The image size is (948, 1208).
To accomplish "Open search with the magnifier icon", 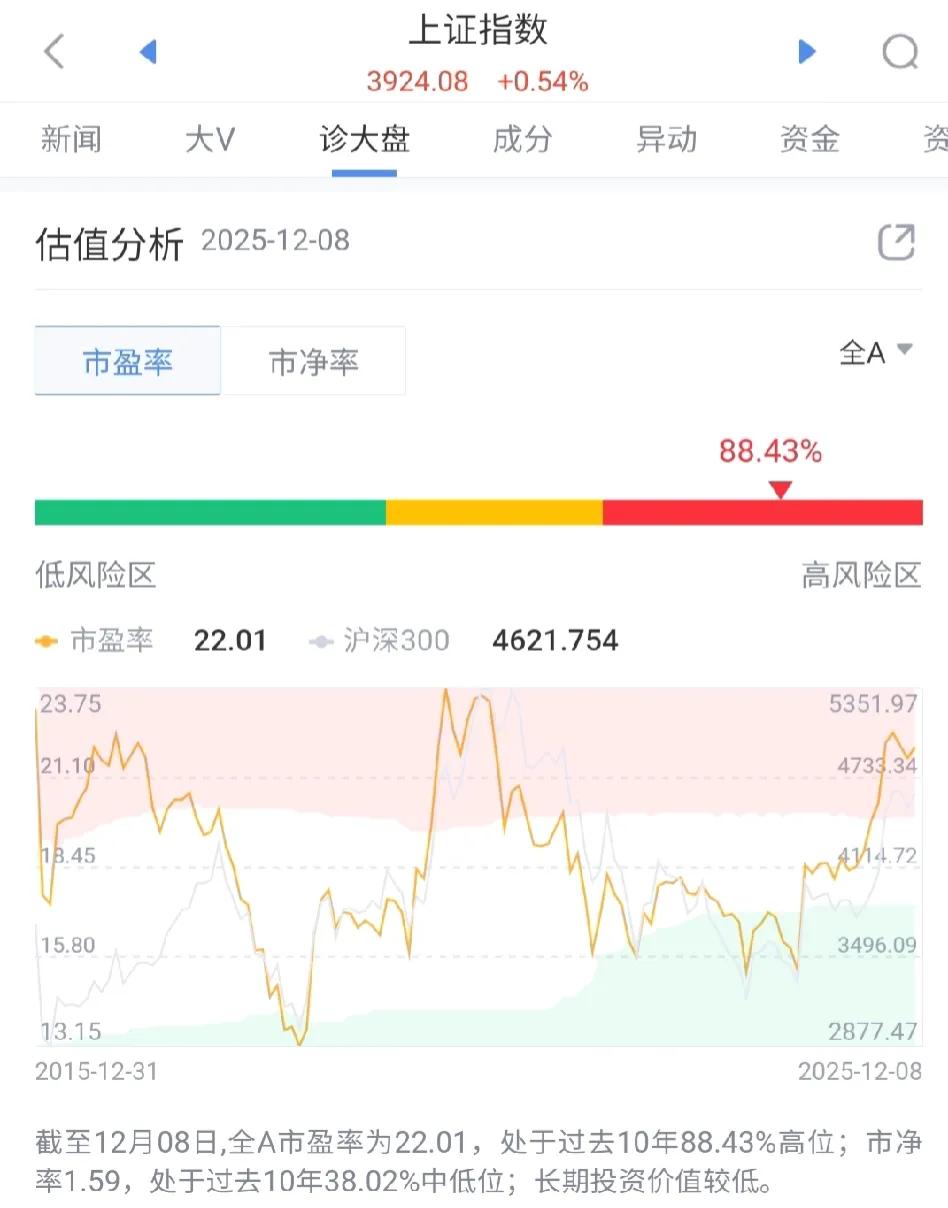I will (901, 51).
